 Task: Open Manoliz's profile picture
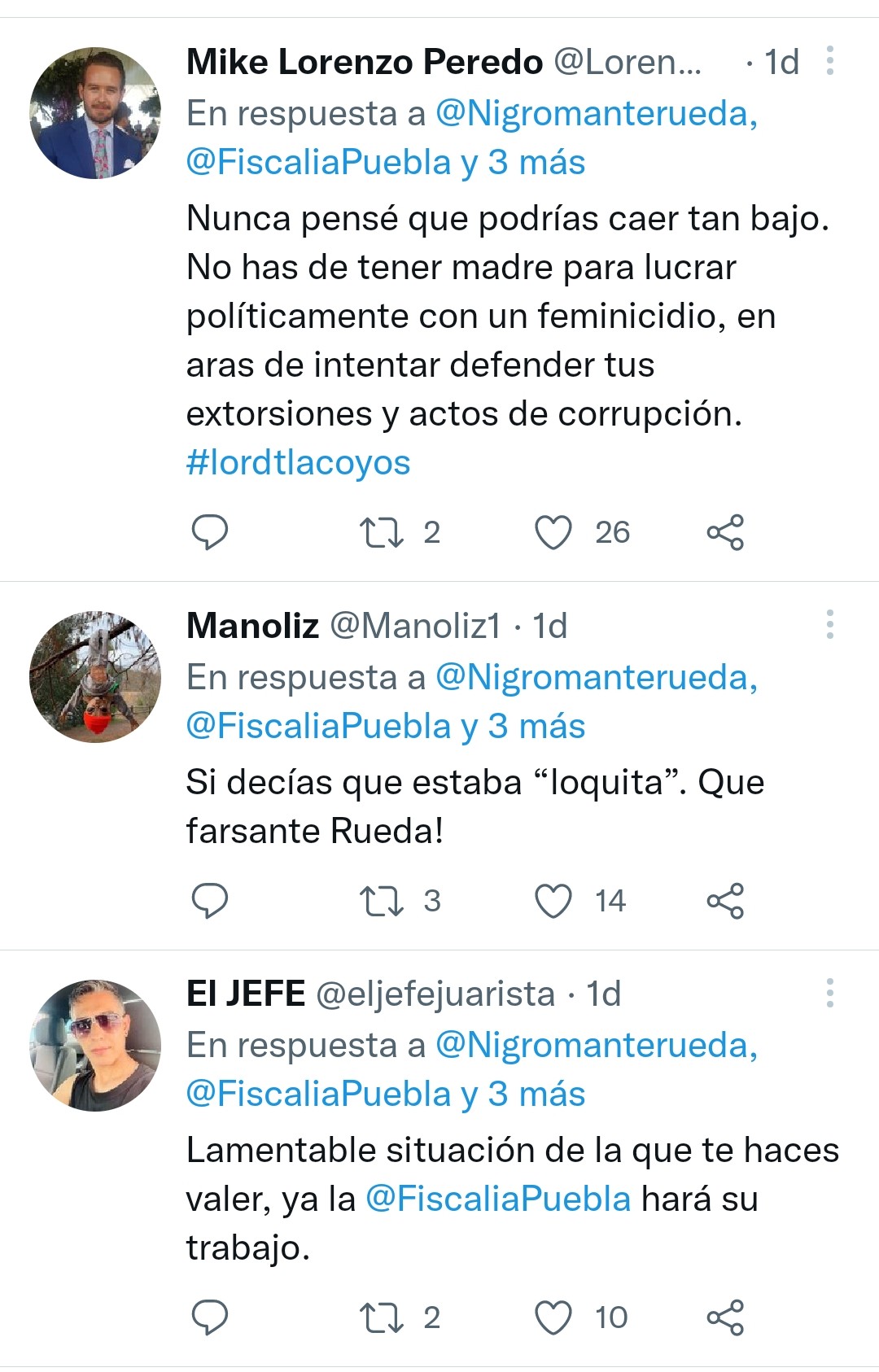95,676
